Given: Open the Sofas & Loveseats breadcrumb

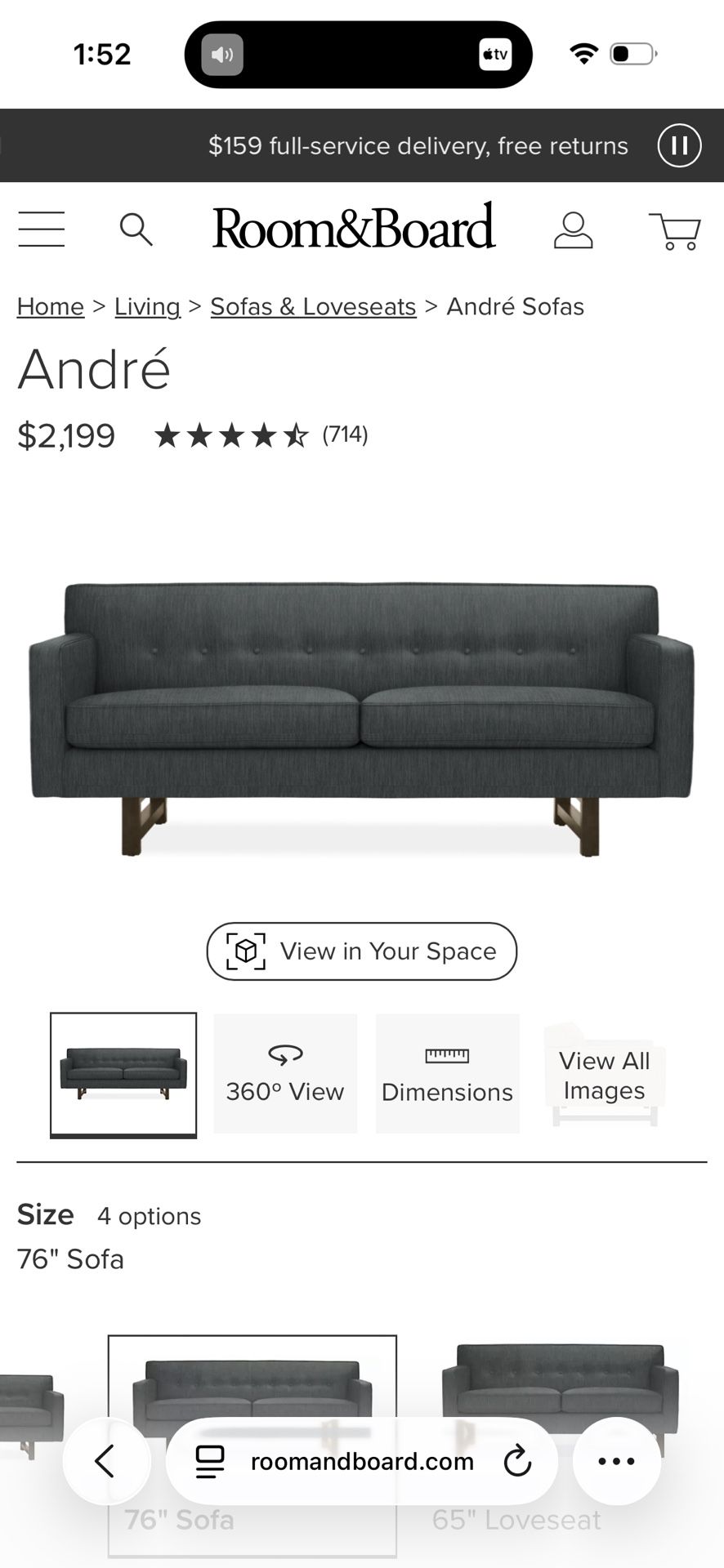Looking at the screenshot, I should 313,306.
